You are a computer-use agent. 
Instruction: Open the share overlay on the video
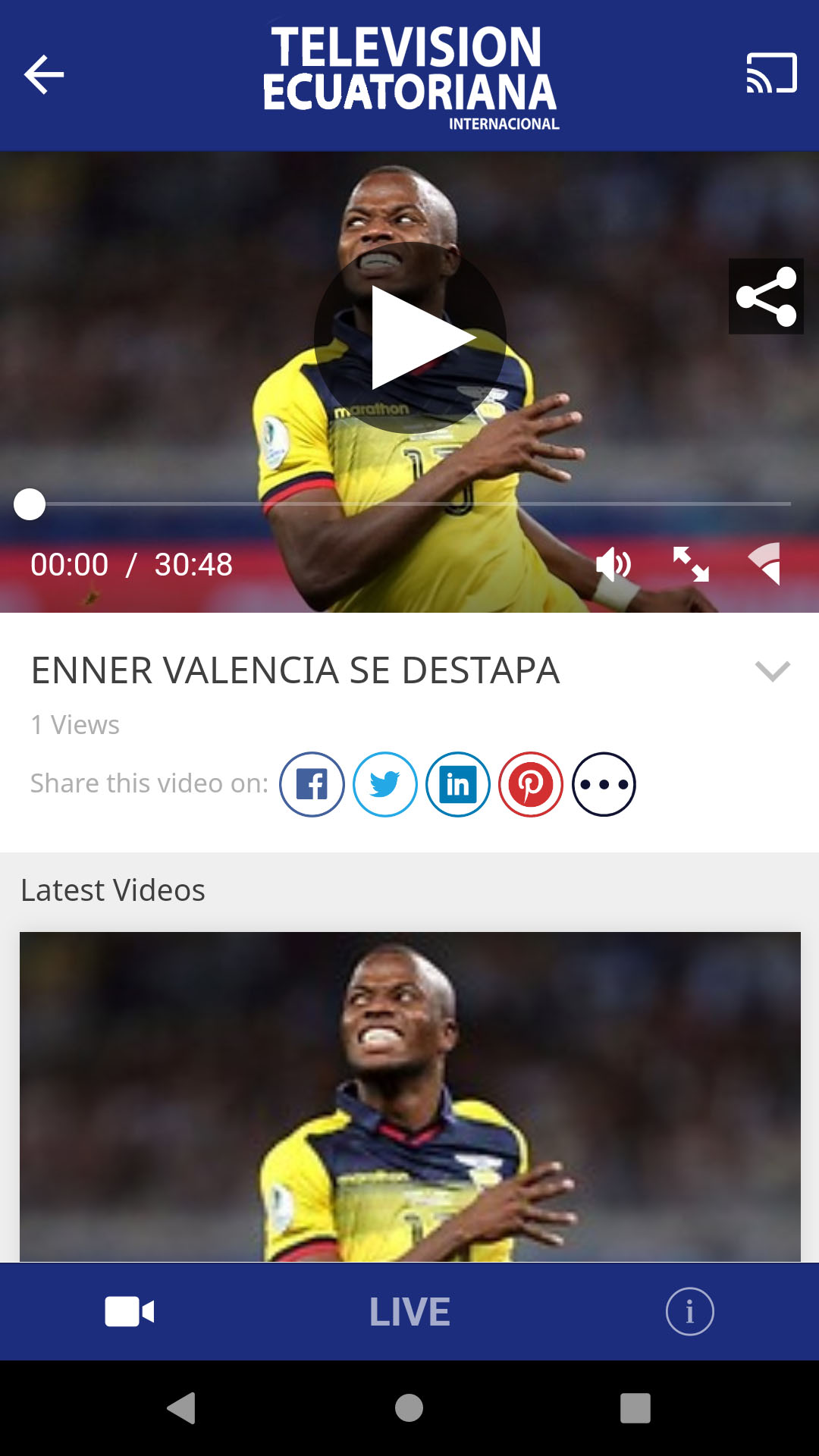(766, 297)
